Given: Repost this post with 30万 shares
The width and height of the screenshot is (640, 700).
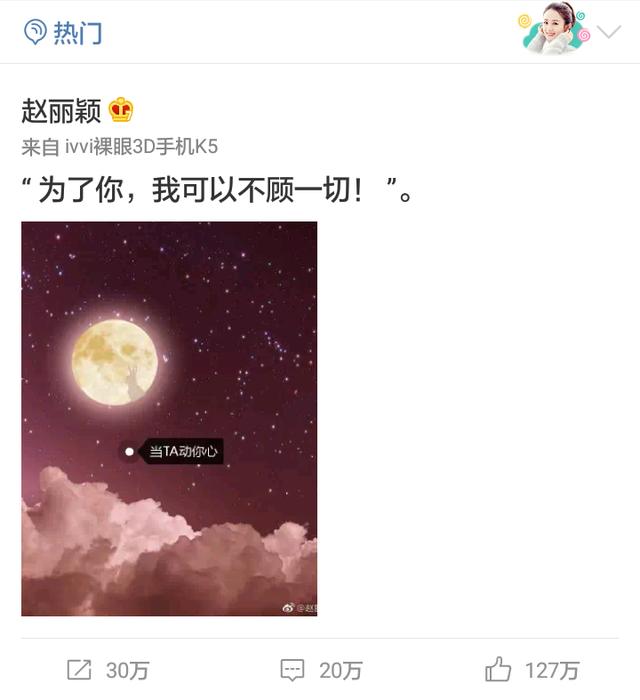Looking at the screenshot, I should click(x=107, y=669).
